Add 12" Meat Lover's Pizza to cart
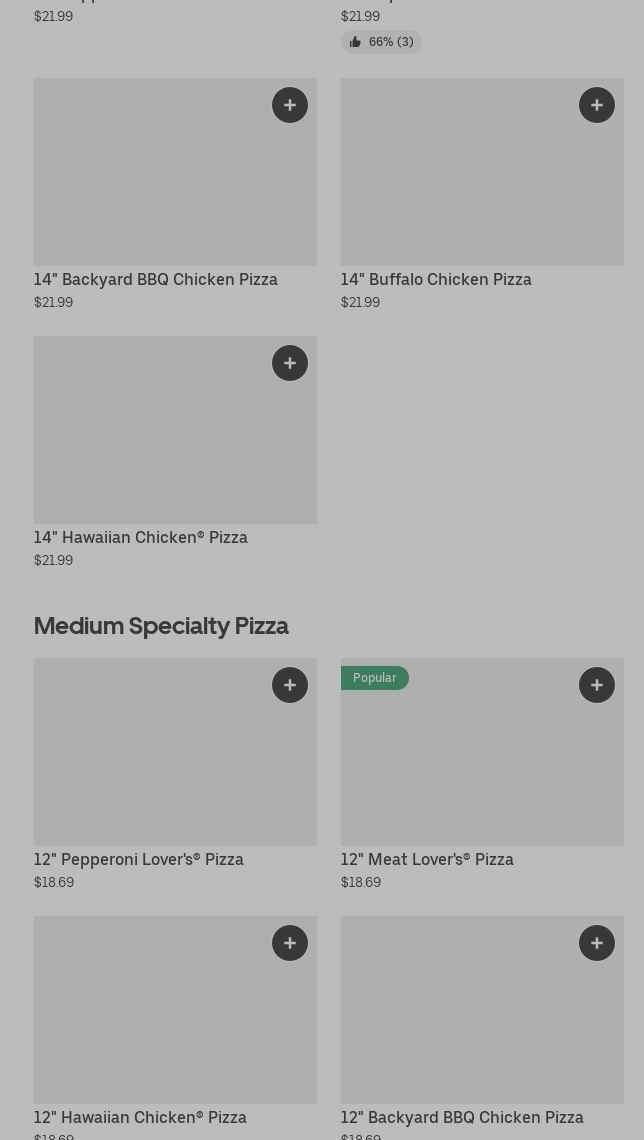The image size is (644, 1140). point(597,685)
